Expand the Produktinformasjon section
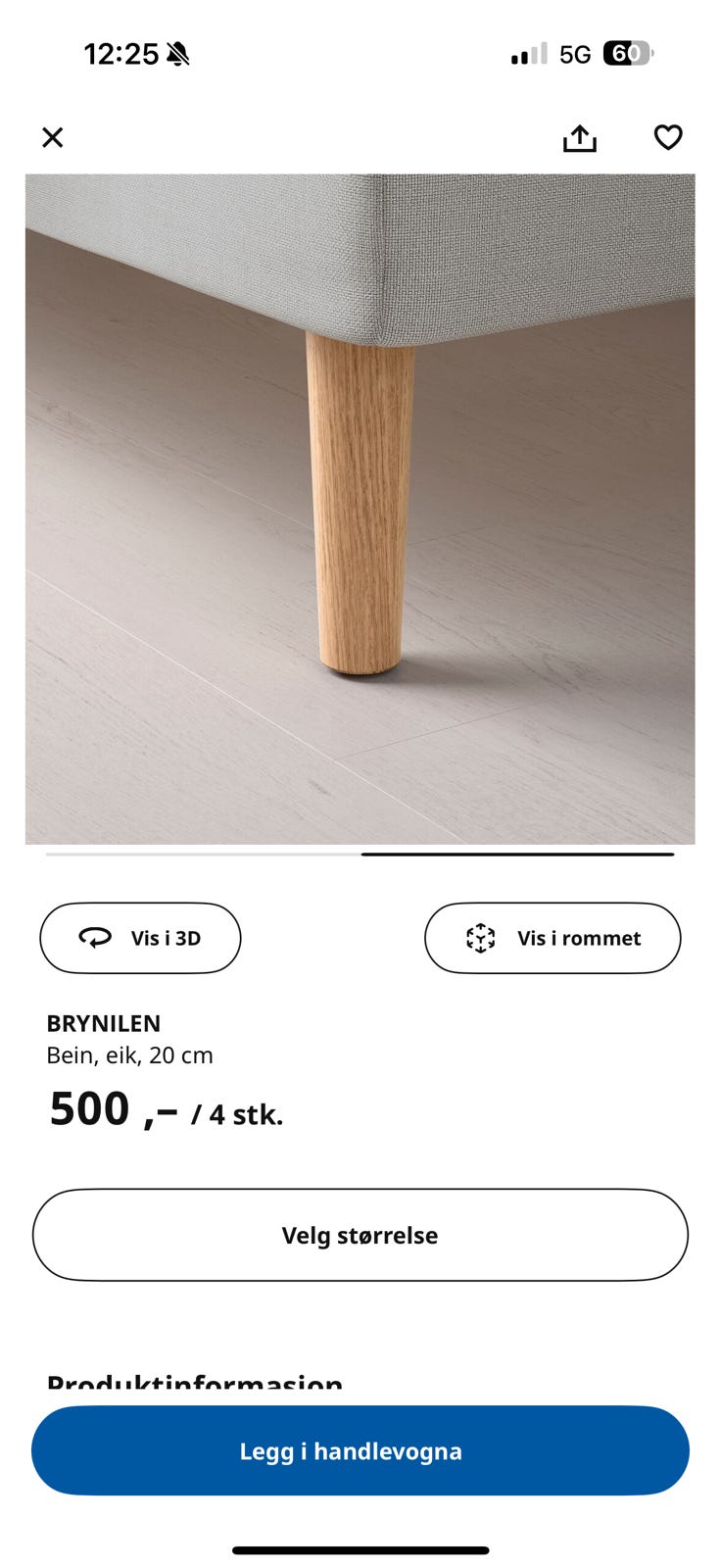 tap(193, 1384)
